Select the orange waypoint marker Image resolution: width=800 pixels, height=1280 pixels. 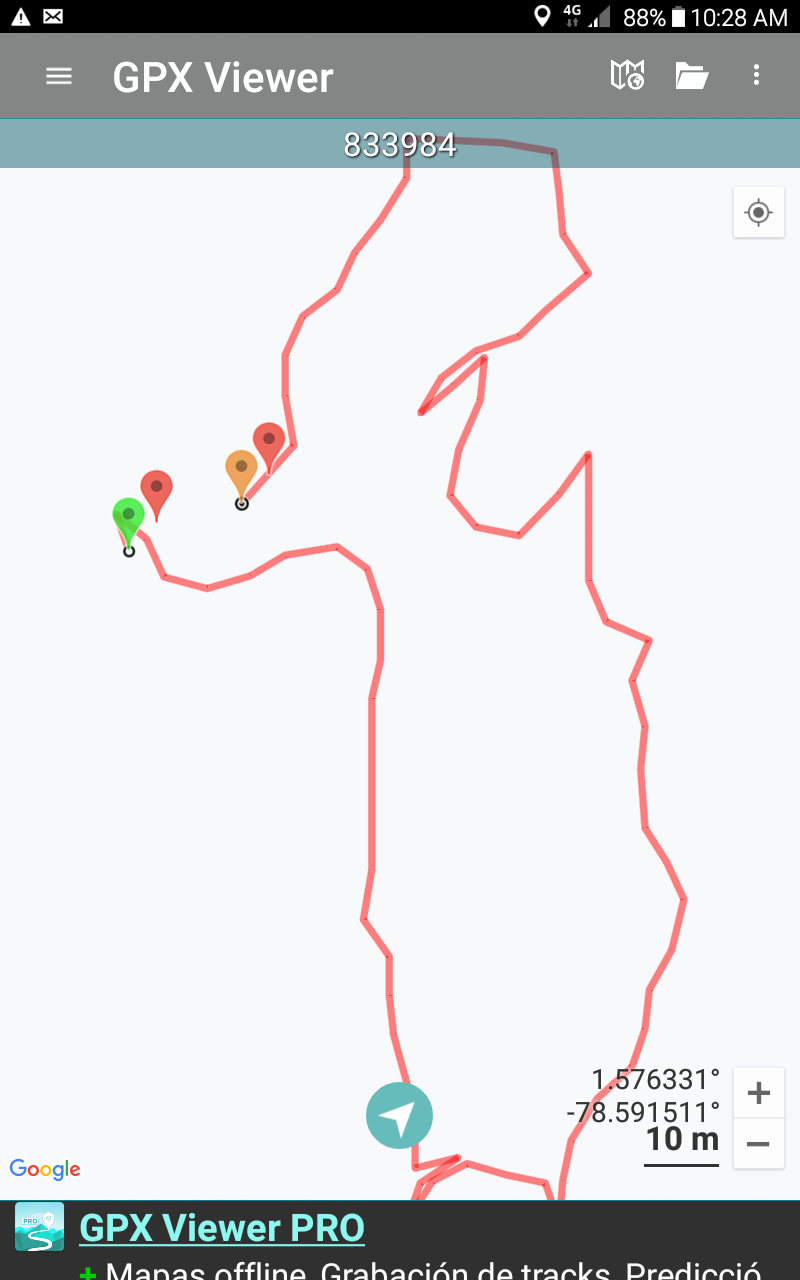pyautogui.click(x=241, y=470)
